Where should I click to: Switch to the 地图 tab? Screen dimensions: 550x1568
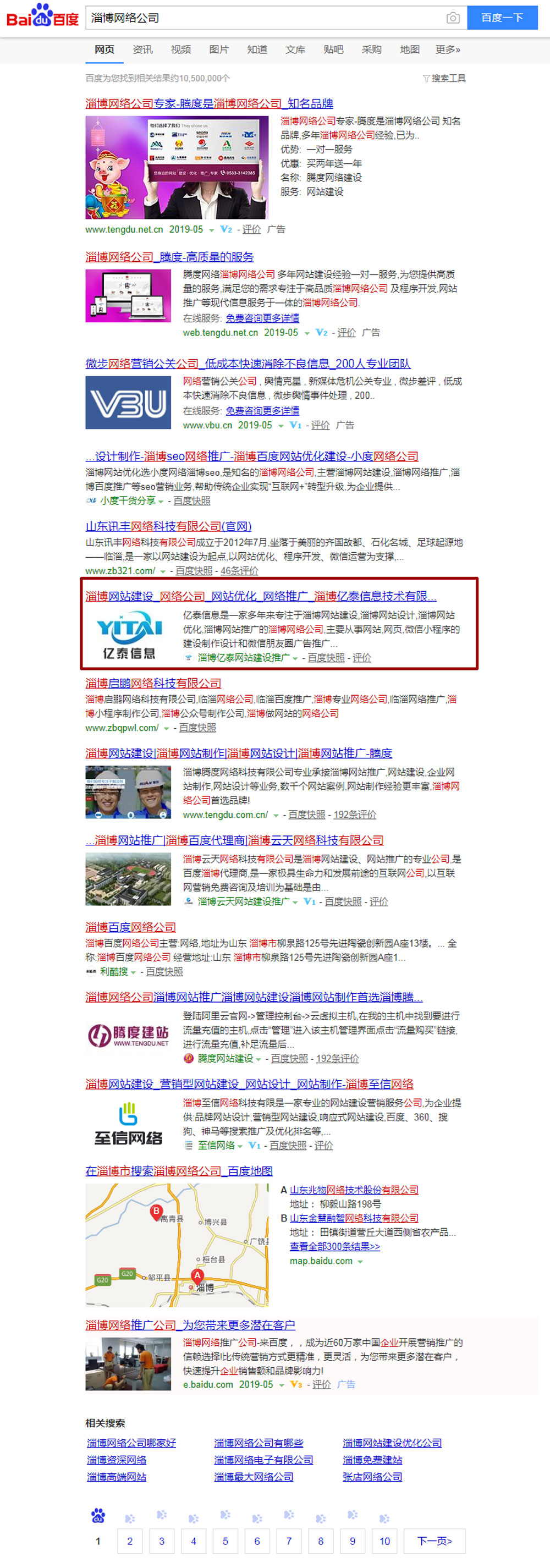(409, 50)
